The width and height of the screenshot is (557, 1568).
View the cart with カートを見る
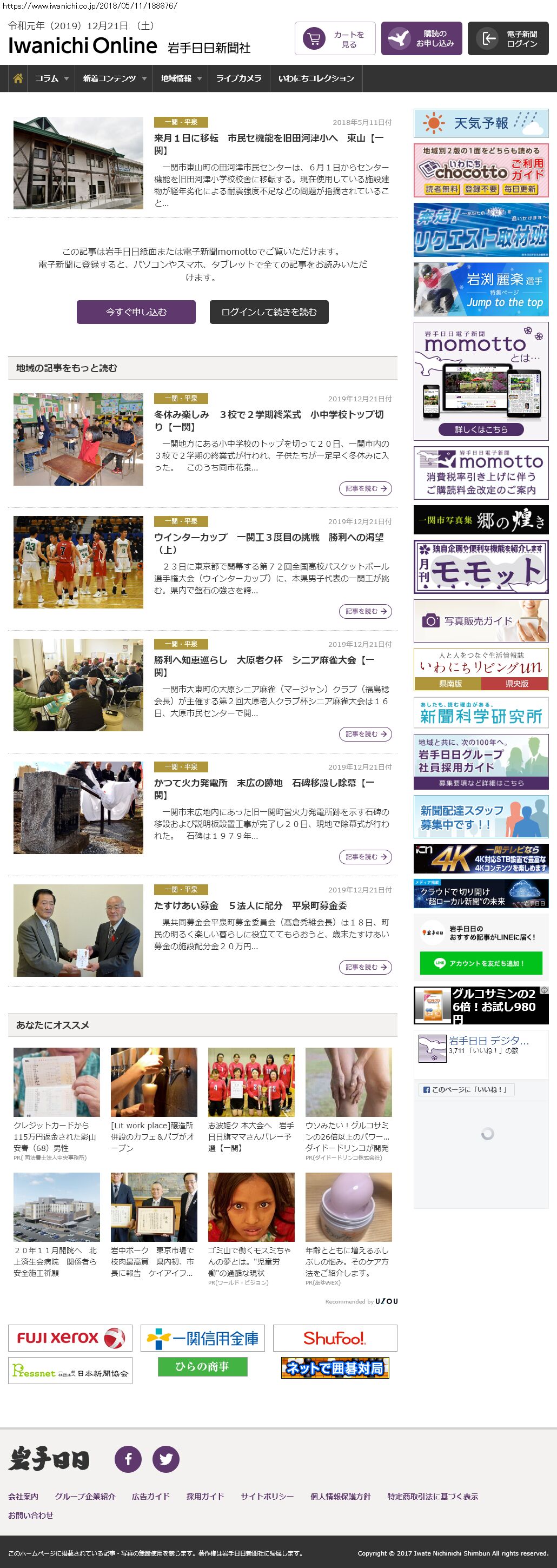335,39
